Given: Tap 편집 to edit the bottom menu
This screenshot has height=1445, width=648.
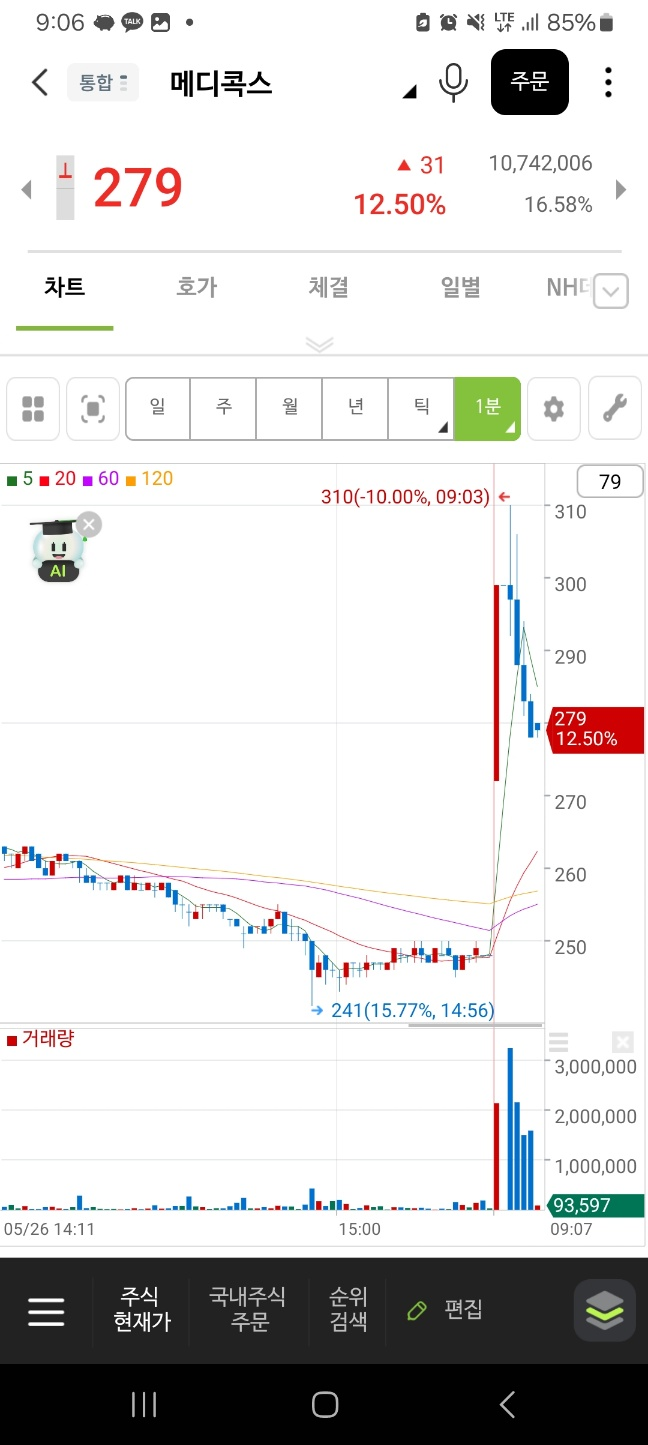Looking at the screenshot, I should click(x=446, y=1310).
